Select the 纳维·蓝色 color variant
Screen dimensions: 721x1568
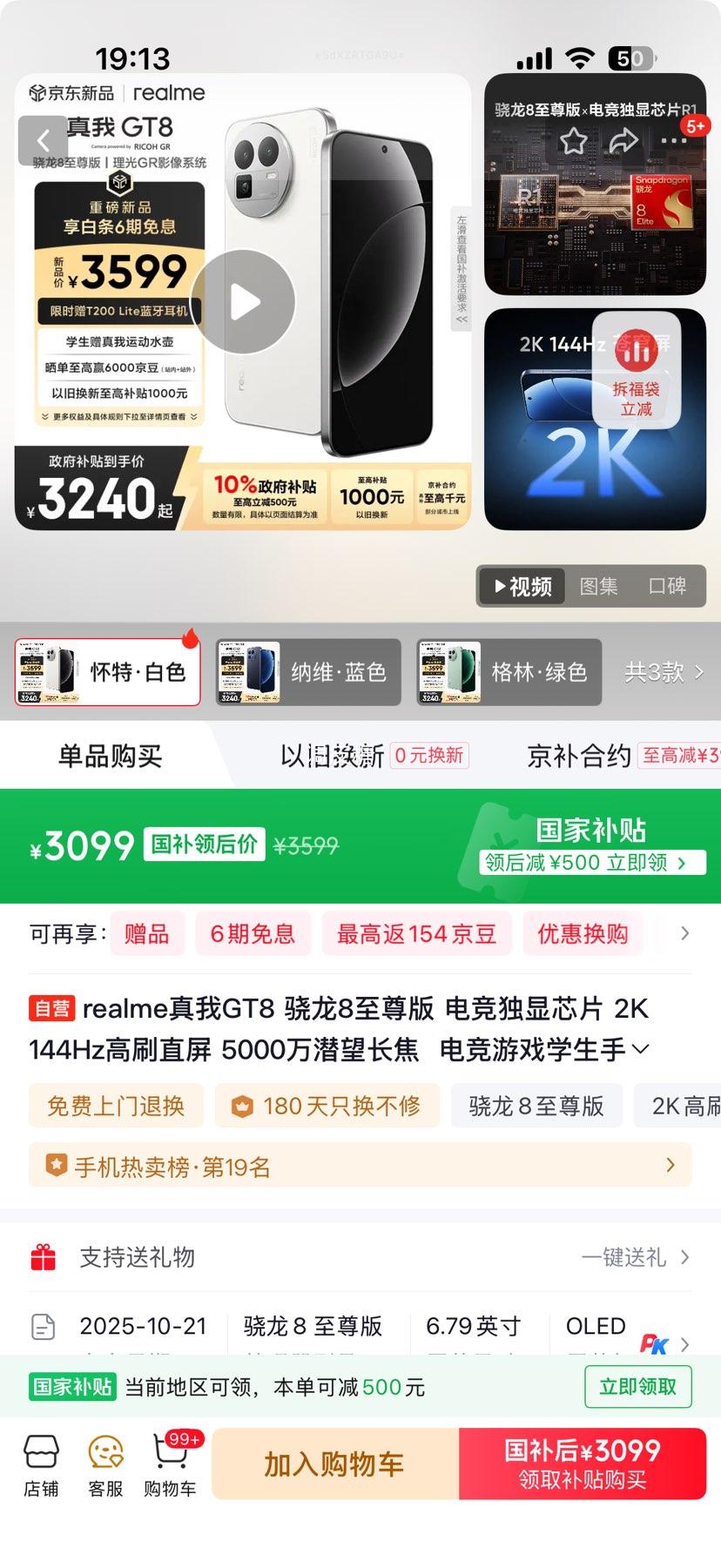coord(305,672)
